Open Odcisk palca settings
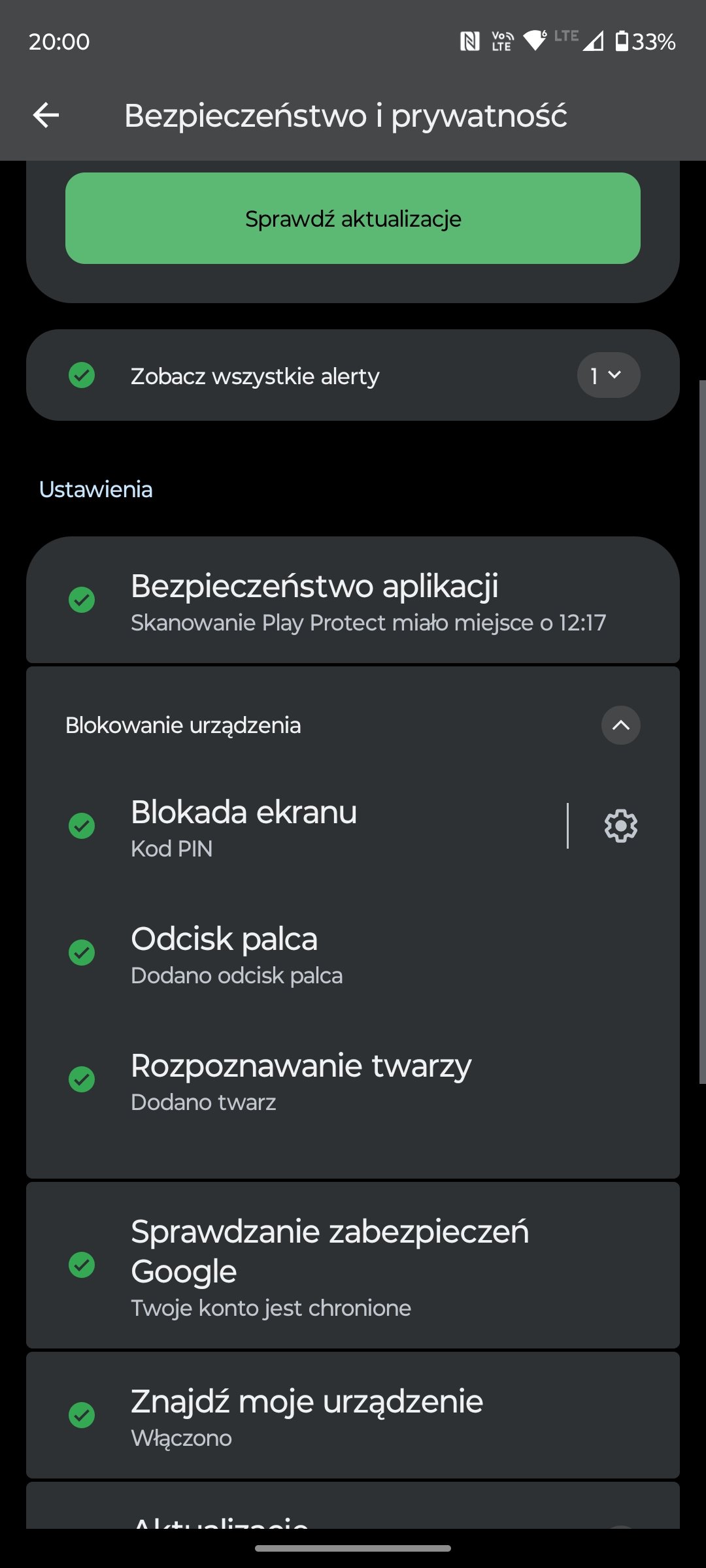The image size is (706, 1568). coord(353,953)
